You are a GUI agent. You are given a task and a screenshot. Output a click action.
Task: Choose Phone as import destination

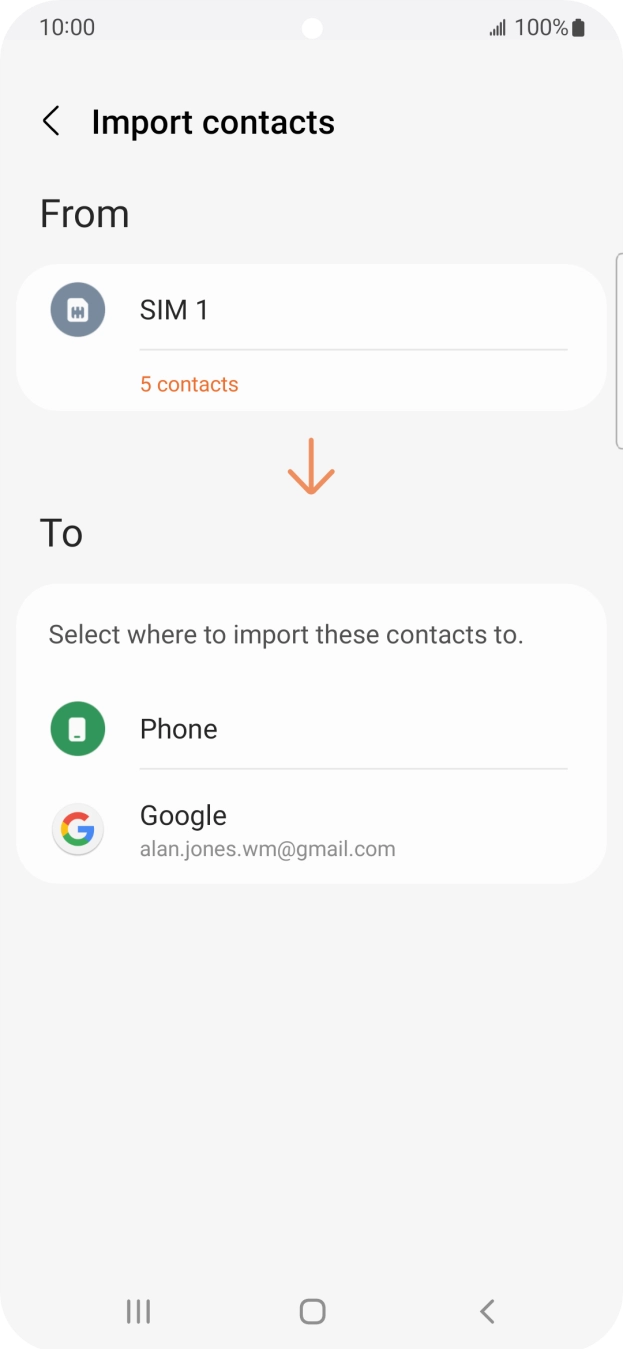(310, 729)
